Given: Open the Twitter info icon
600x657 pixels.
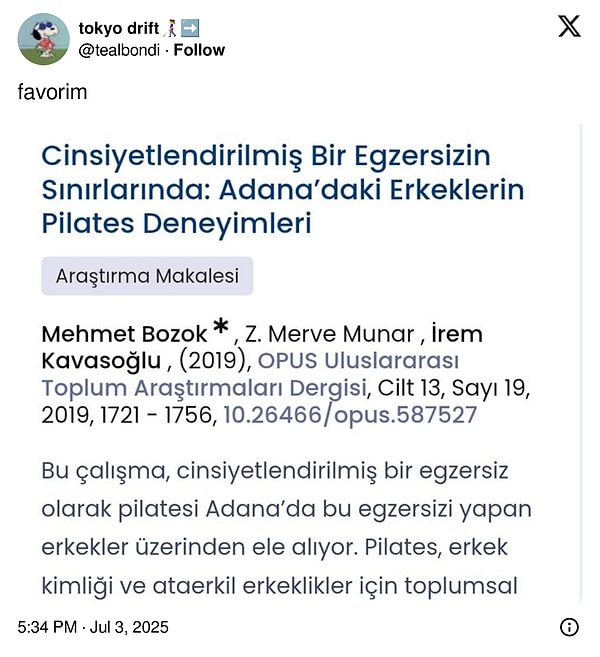Looking at the screenshot, I should pos(569,627).
